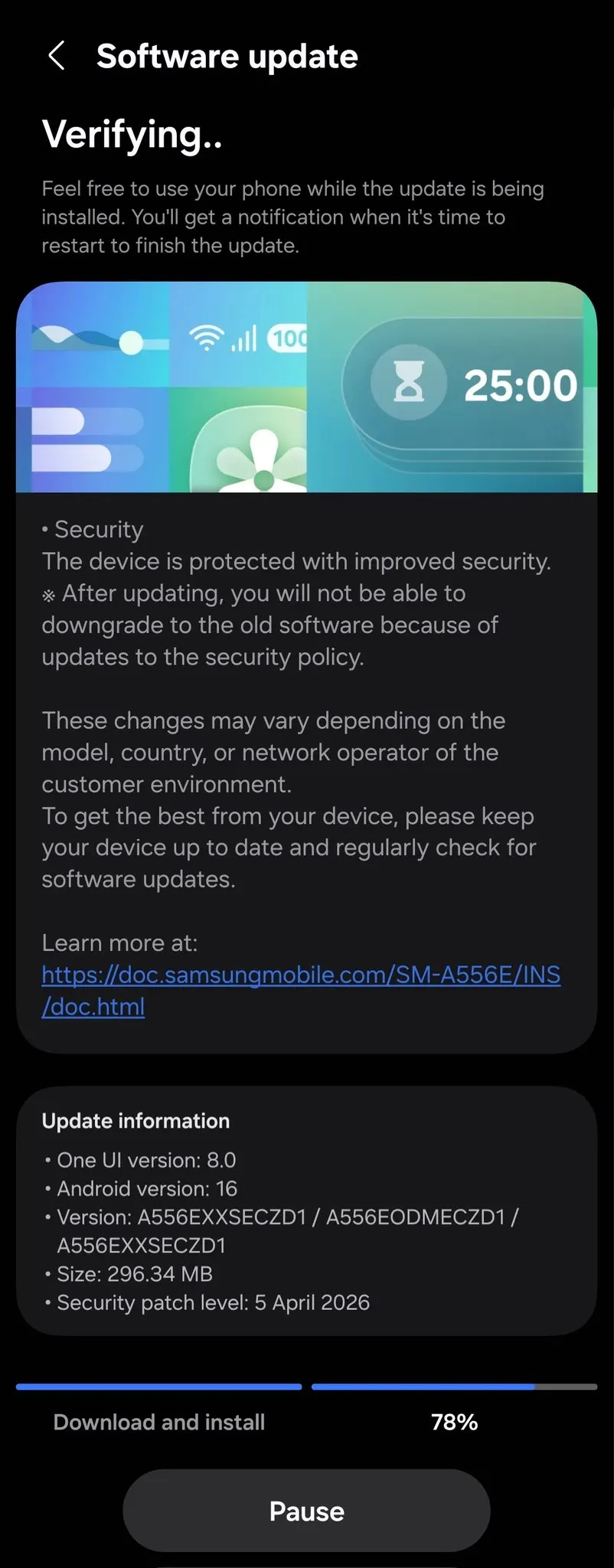The image size is (614, 1568).
Task: Pause the update installation
Action: click(x=306, y=1511)
